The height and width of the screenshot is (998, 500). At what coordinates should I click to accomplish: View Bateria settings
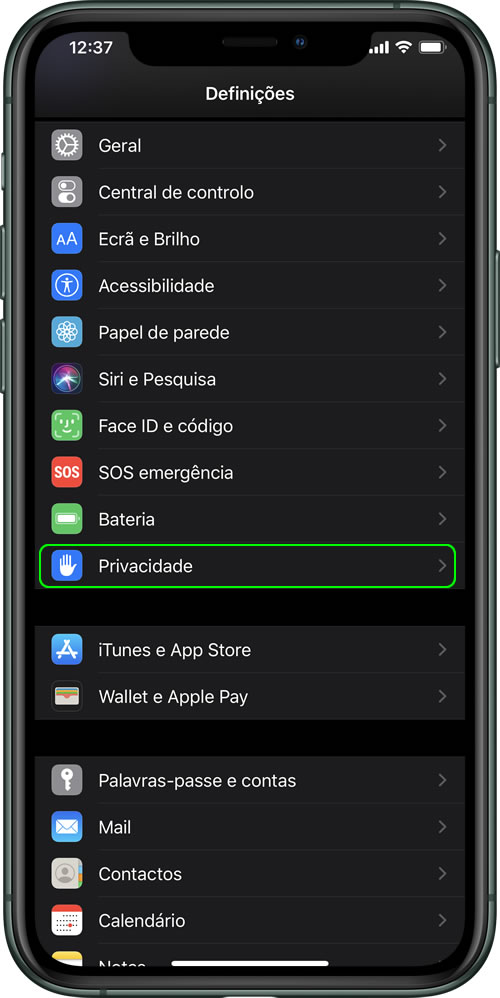click(249, 519)
